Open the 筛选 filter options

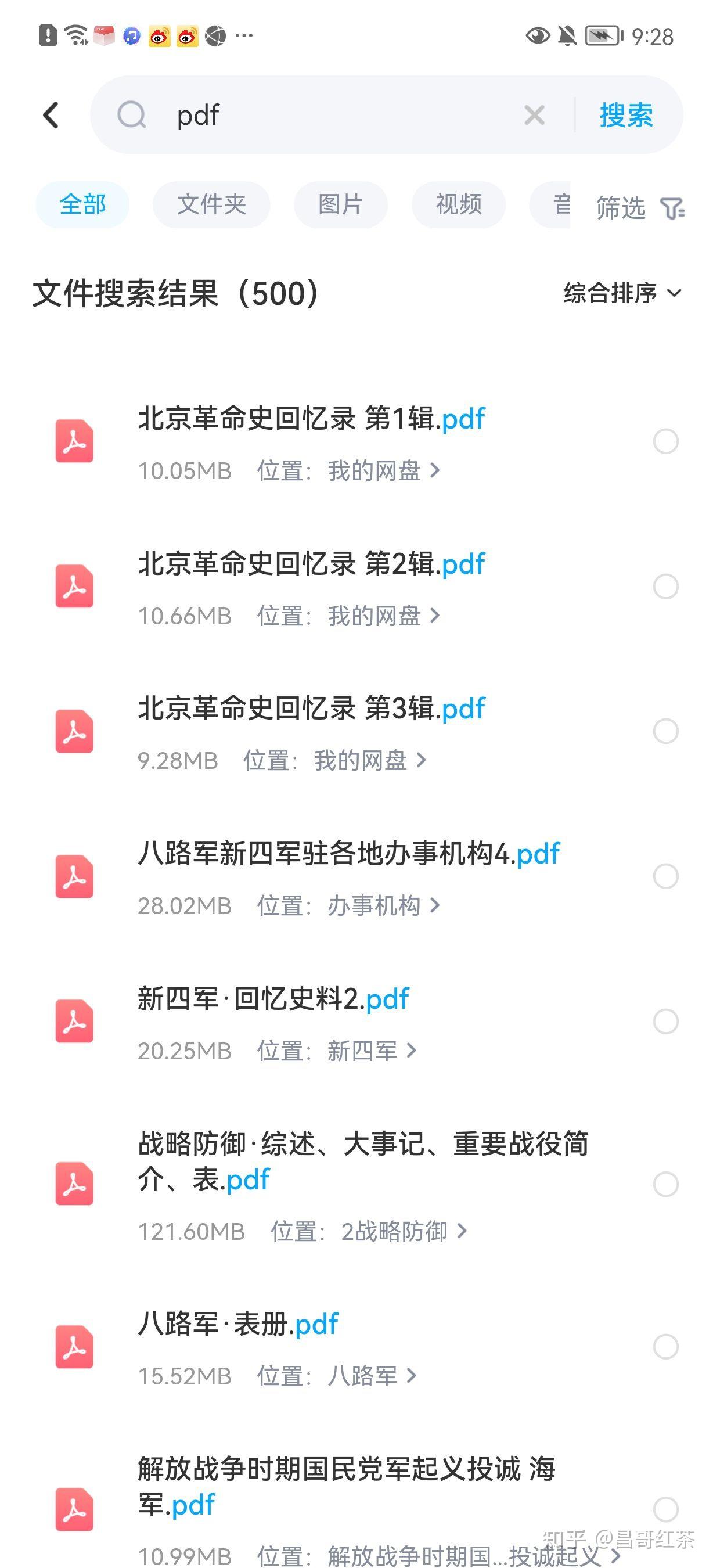[x=640, y=208]
